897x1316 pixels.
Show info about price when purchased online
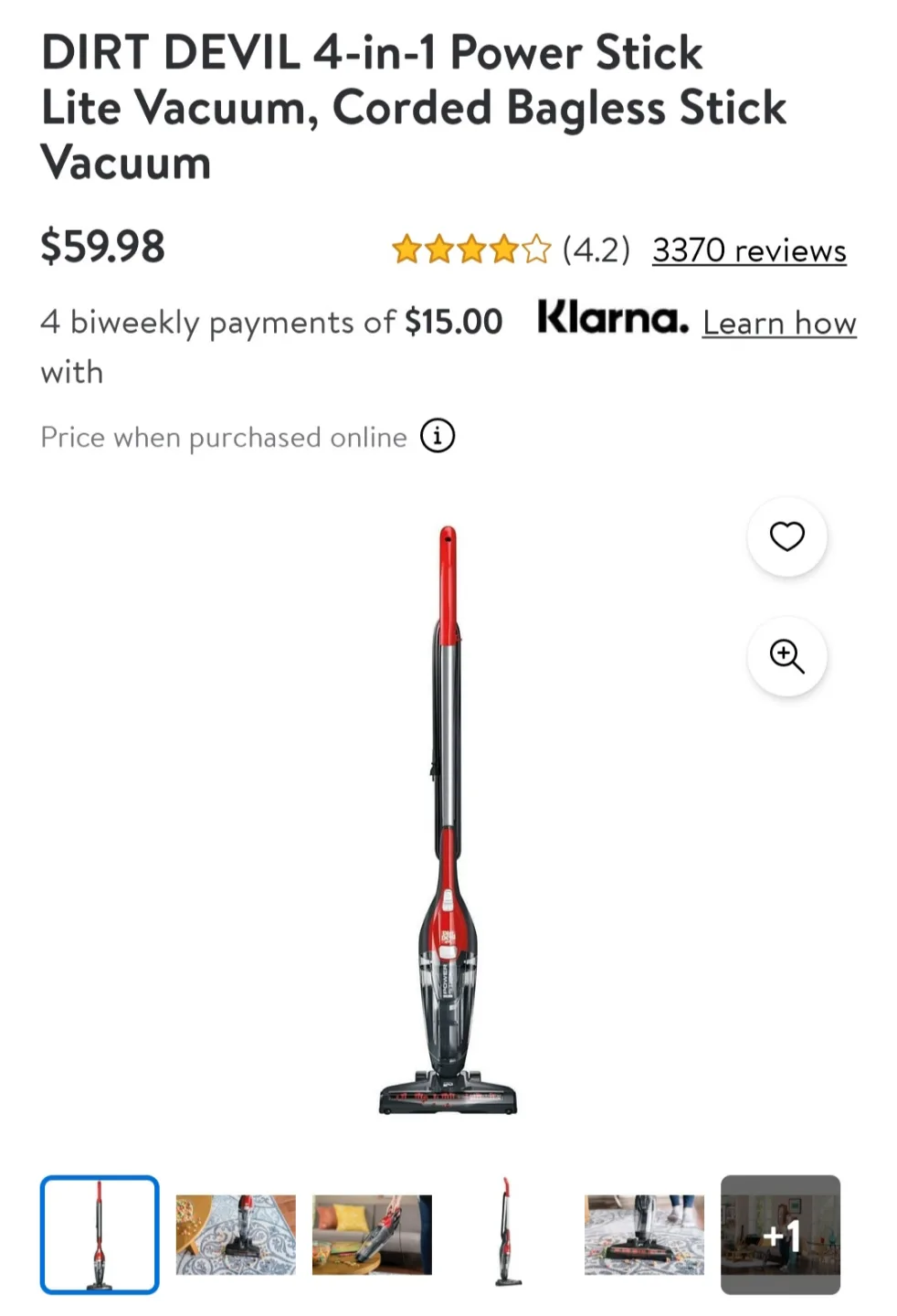click(x=438, y=436)
